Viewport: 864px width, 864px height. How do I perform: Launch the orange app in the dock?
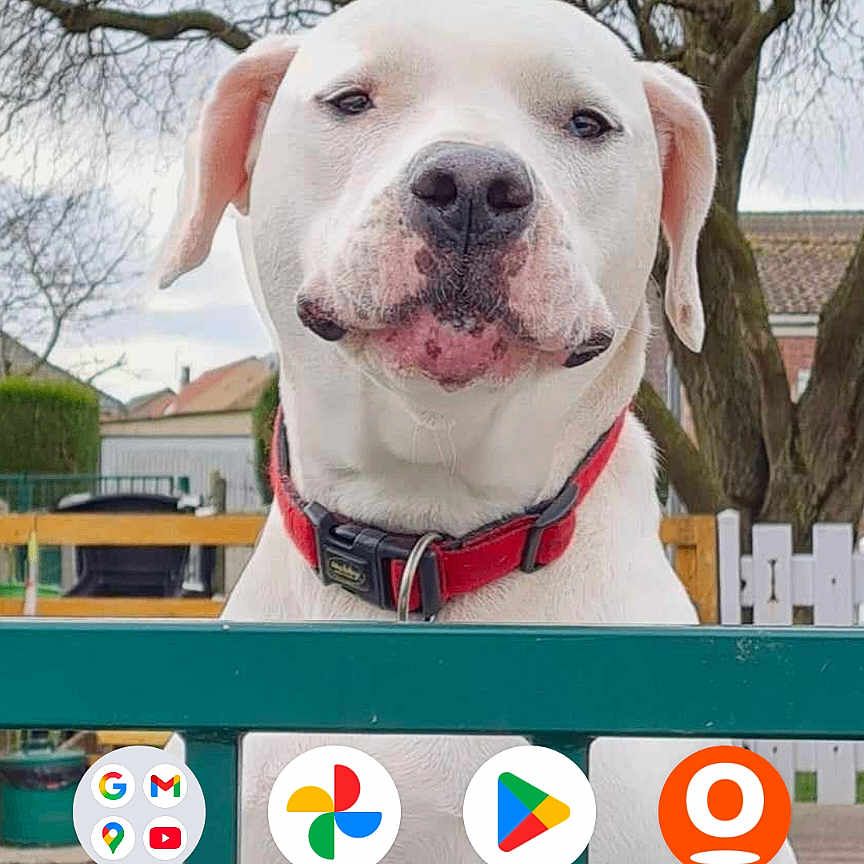[x=724, y=808]
